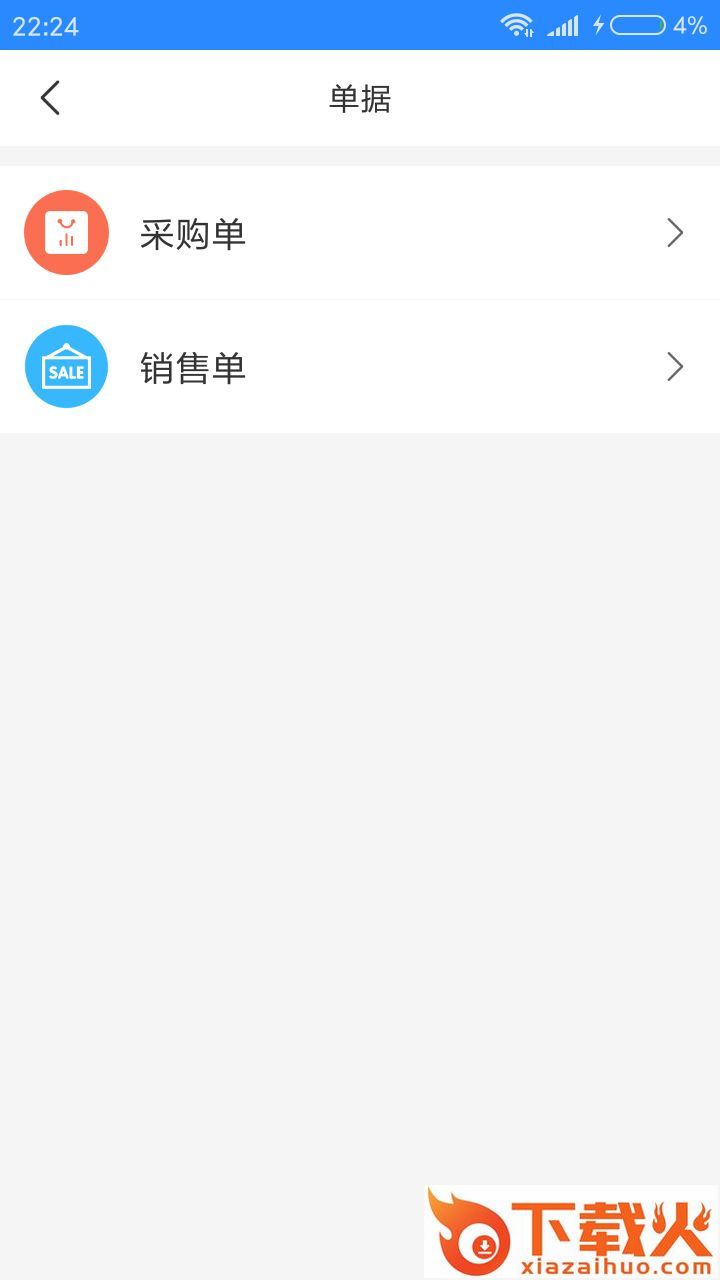Open the purchase order list via right arrow
720x1280 pixels.
point(675,232)
